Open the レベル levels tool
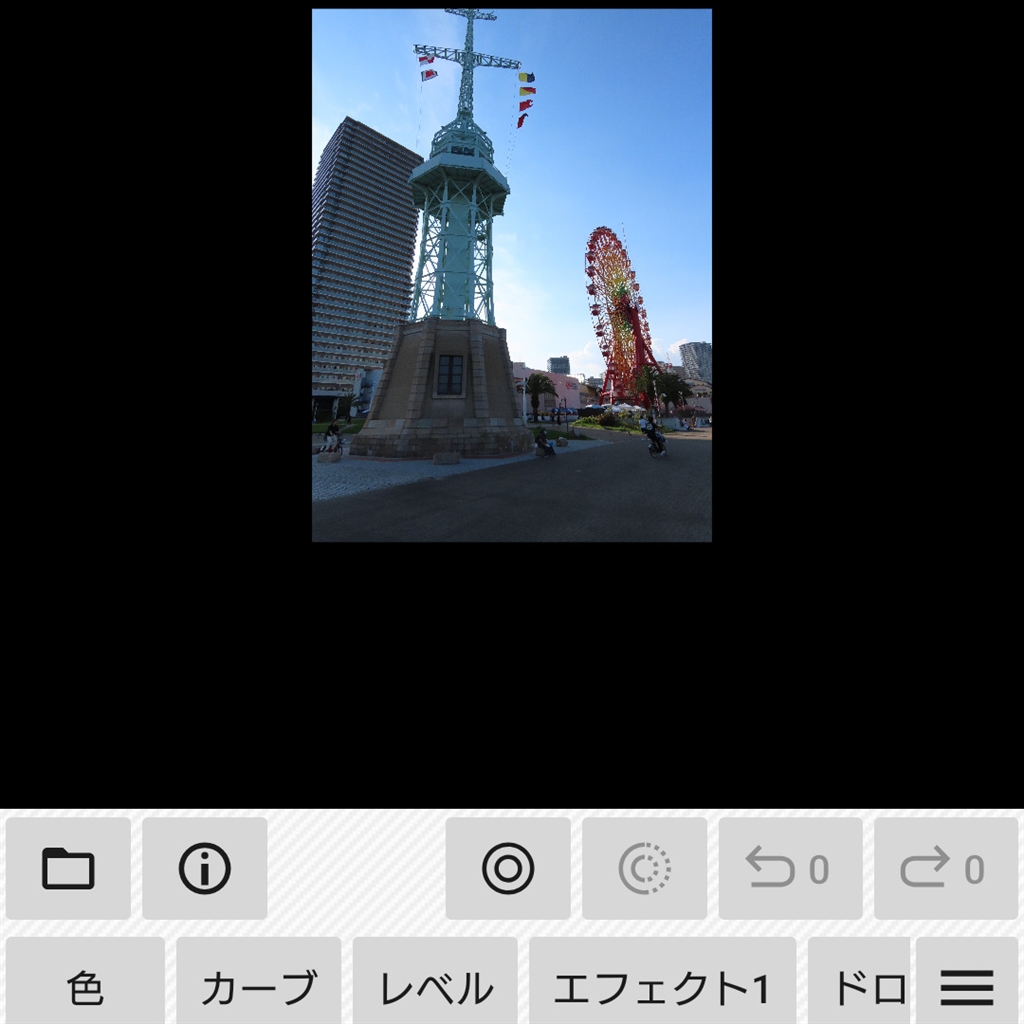 click(x=435, y=986)
